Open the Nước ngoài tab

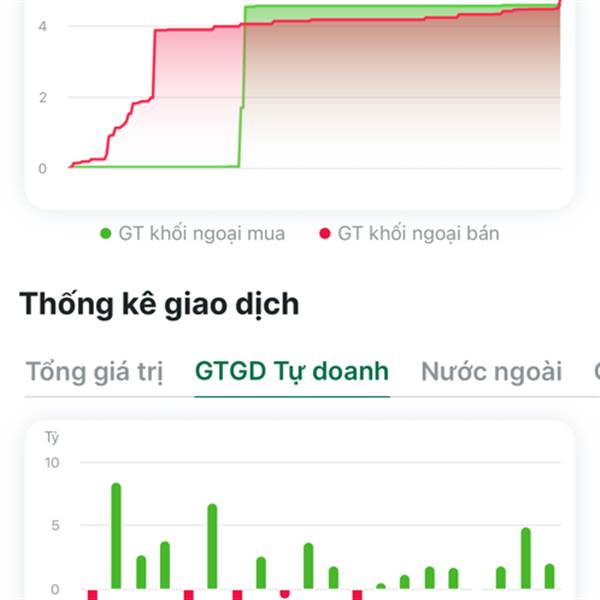pyautogui.click(x=491, y=372)
